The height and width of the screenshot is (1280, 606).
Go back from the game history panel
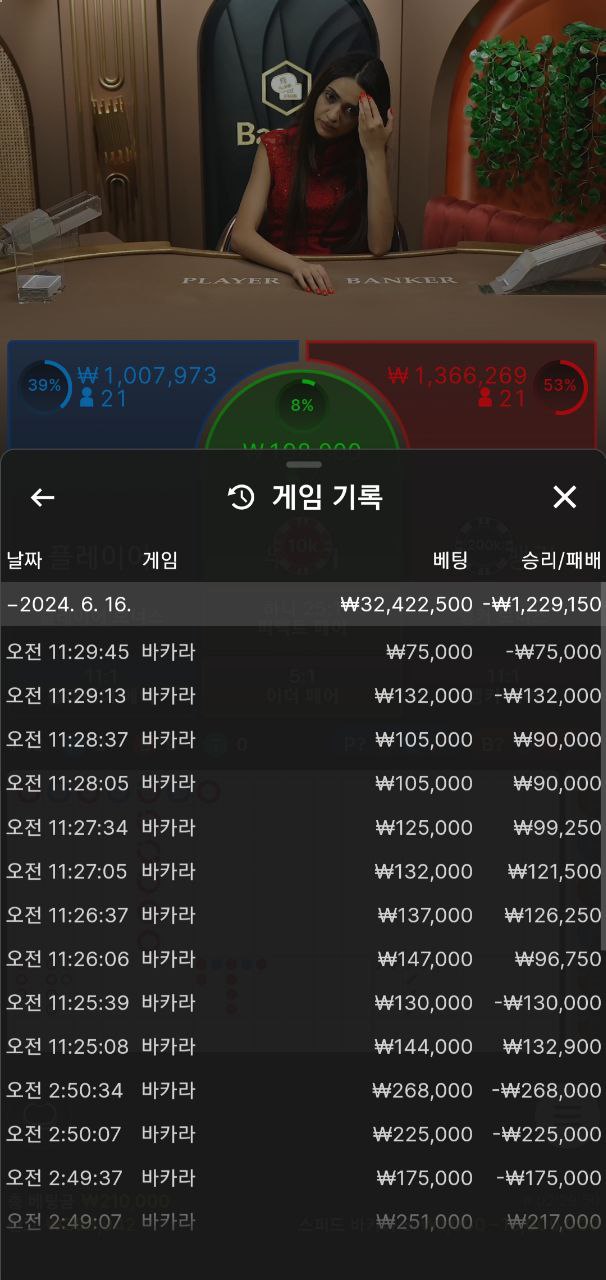click(x=42, y=497)
